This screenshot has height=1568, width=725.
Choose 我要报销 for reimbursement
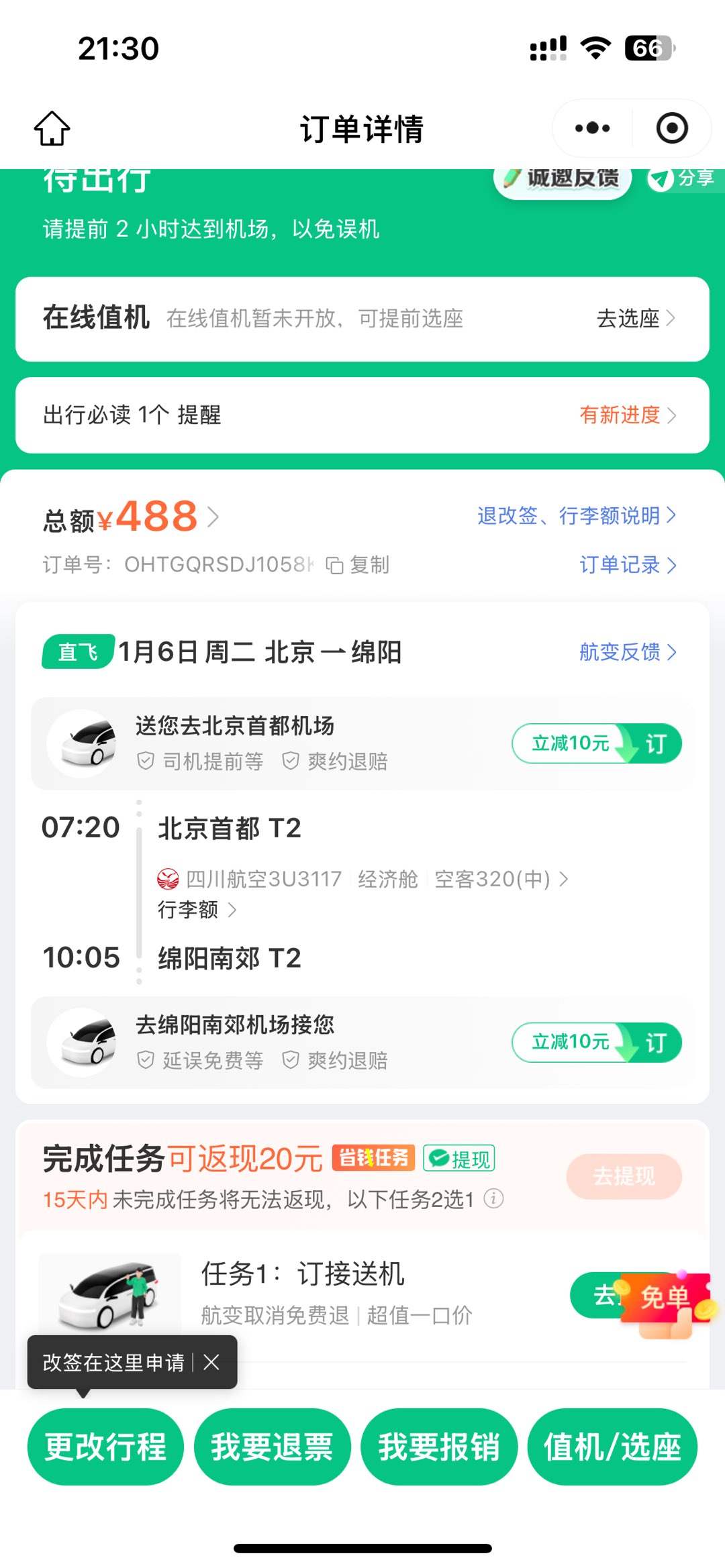(x=439, y=1447)
